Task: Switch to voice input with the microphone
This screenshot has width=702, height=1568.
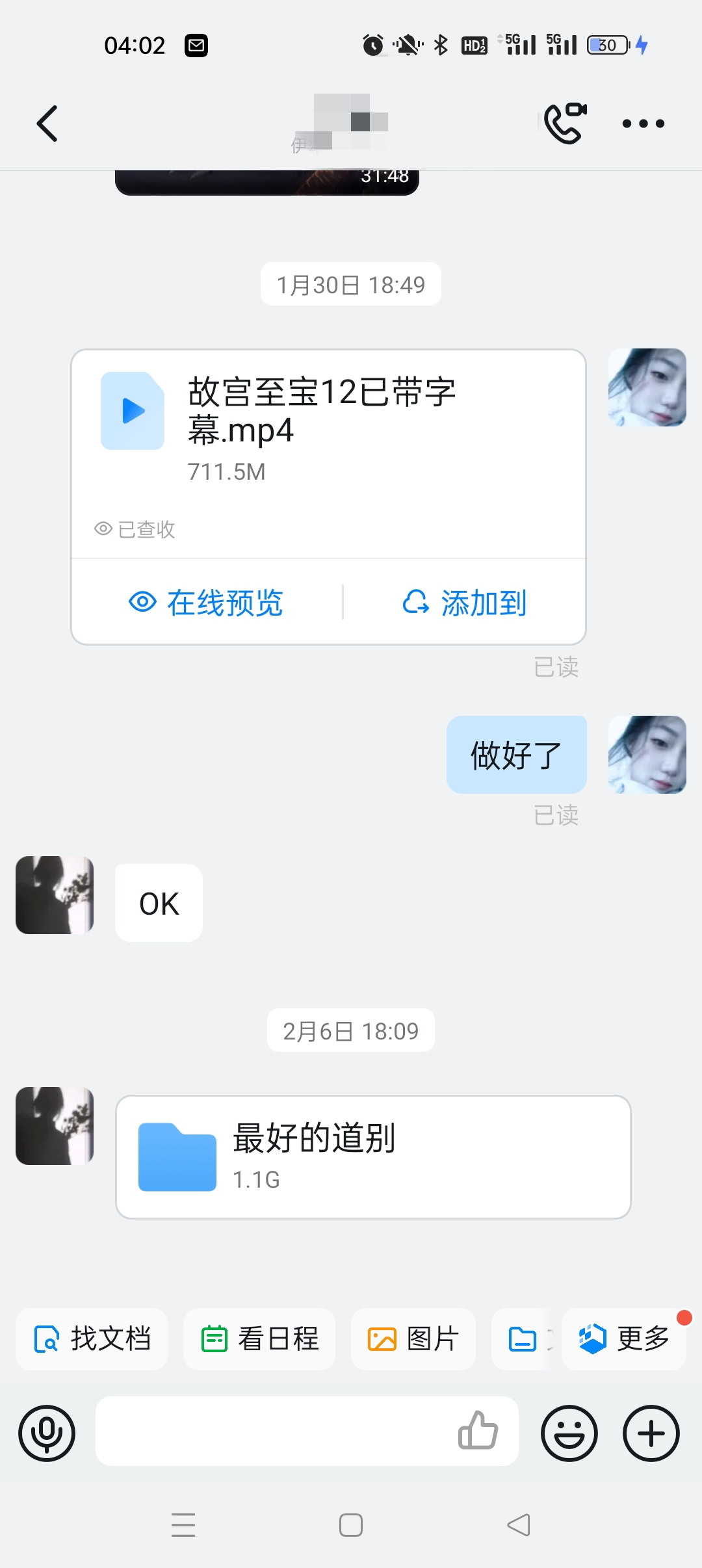Action: [x=47, y=1433]
